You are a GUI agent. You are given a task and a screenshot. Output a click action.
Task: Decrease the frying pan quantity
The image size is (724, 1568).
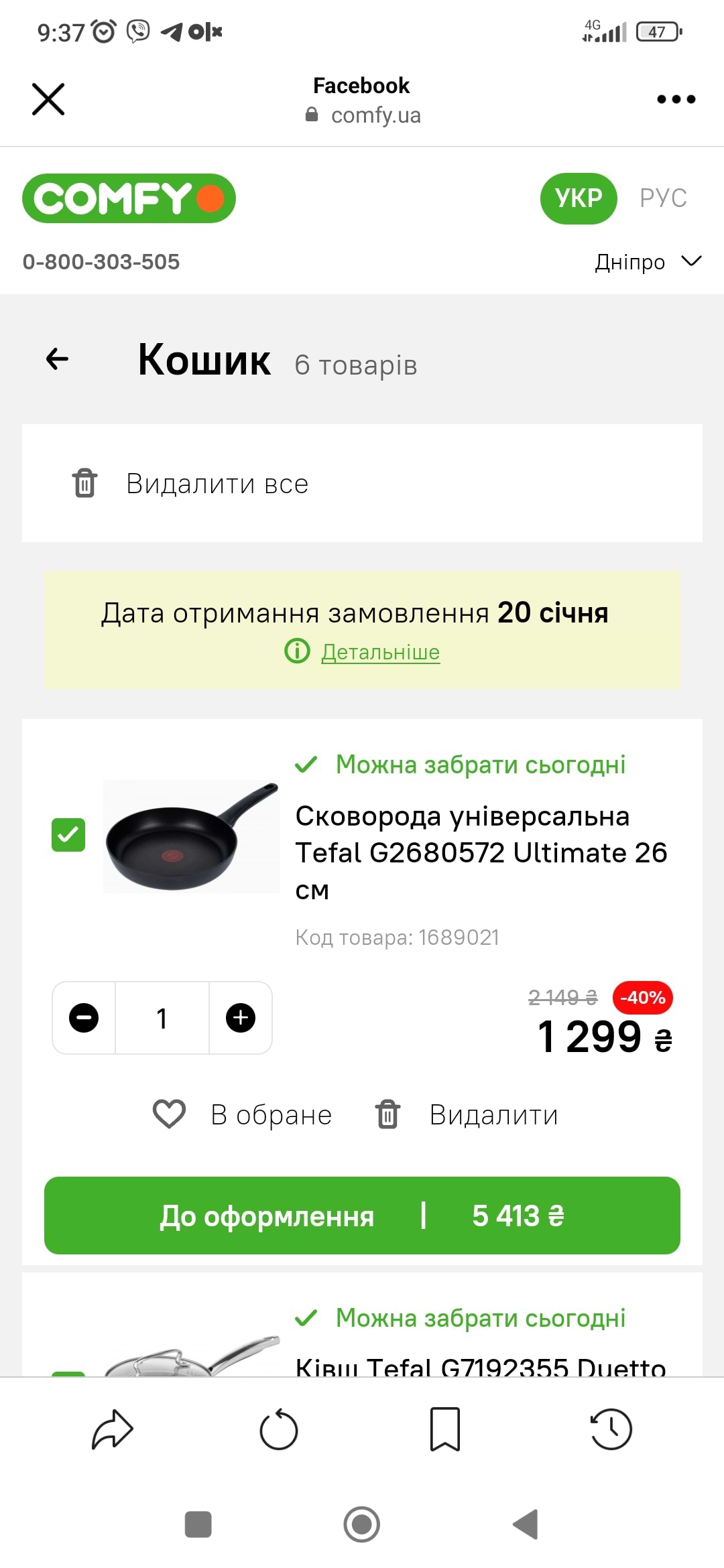(x=84, y=1018)
